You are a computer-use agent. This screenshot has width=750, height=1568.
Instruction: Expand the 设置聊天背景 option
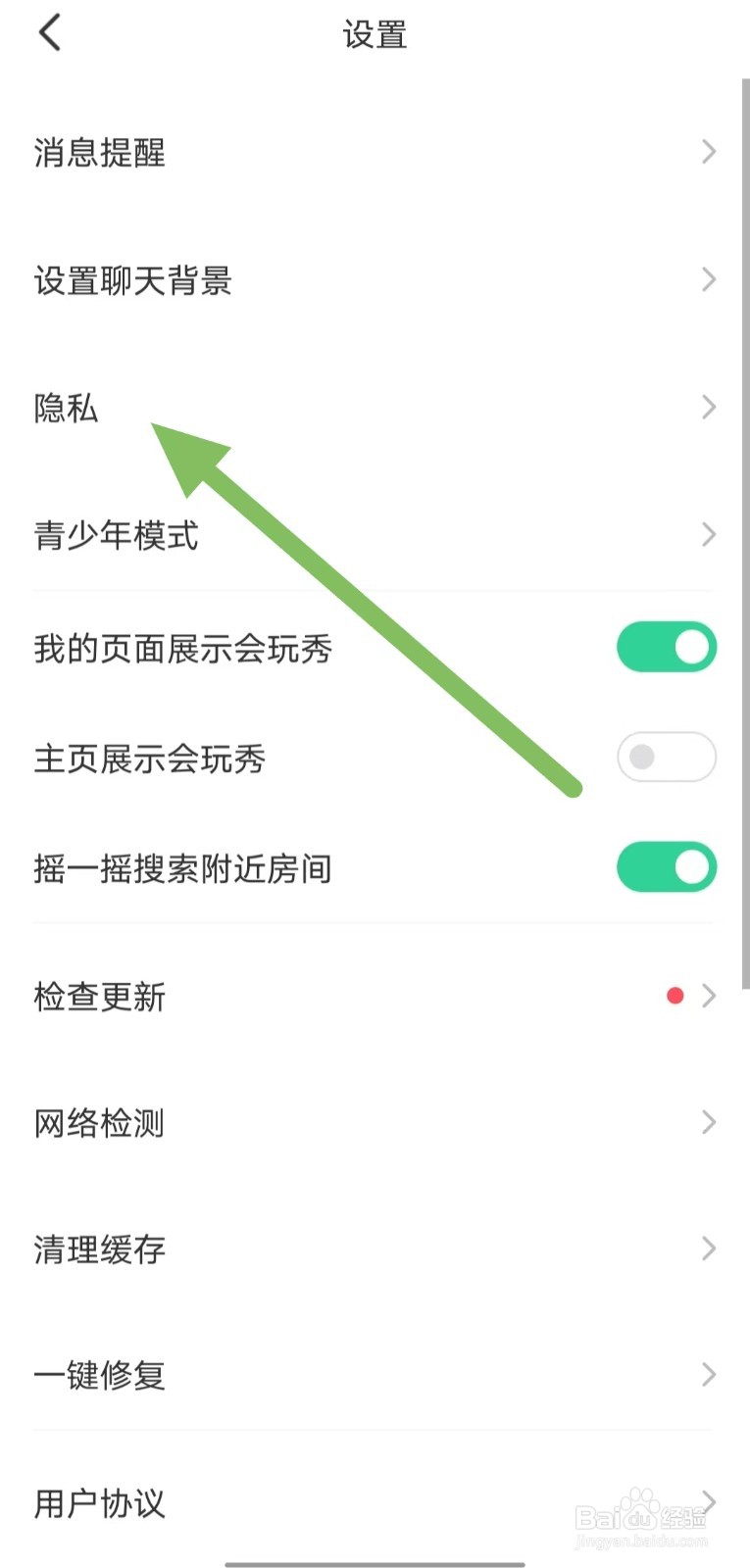click(x=132, y=280)
